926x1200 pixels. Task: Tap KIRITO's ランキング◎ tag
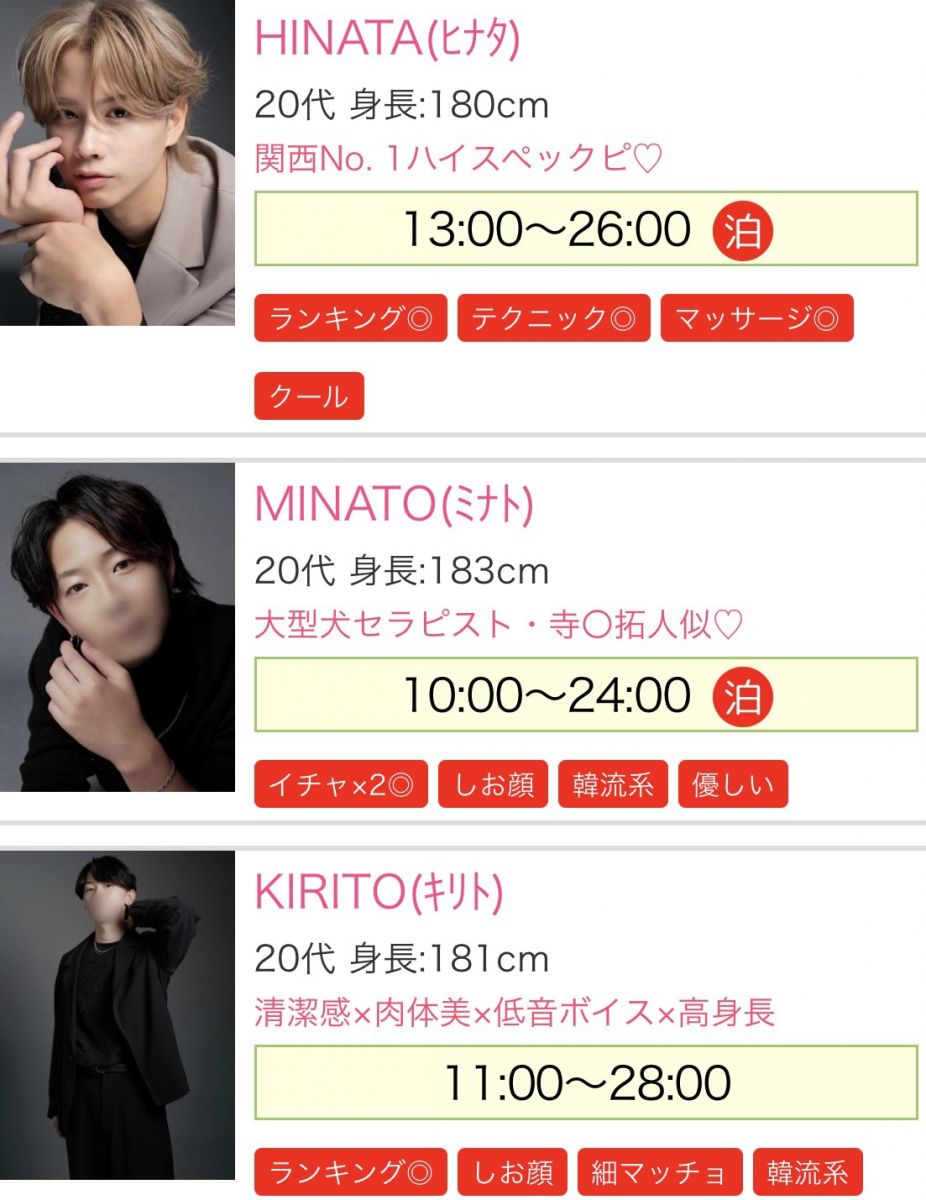[x=350, y=1172]
